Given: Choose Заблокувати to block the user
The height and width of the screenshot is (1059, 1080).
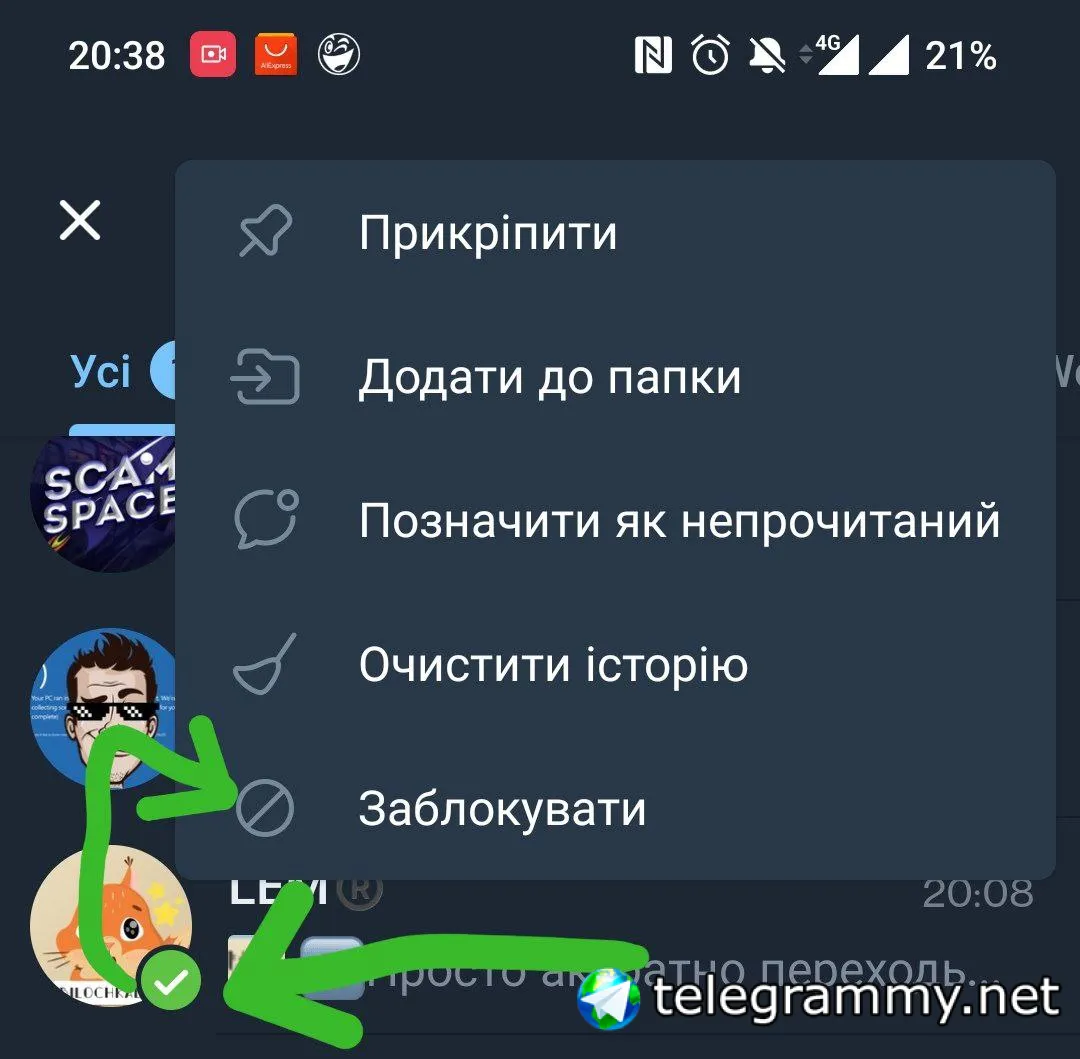Looking at the screenshot, I should [x=502, y=809].
